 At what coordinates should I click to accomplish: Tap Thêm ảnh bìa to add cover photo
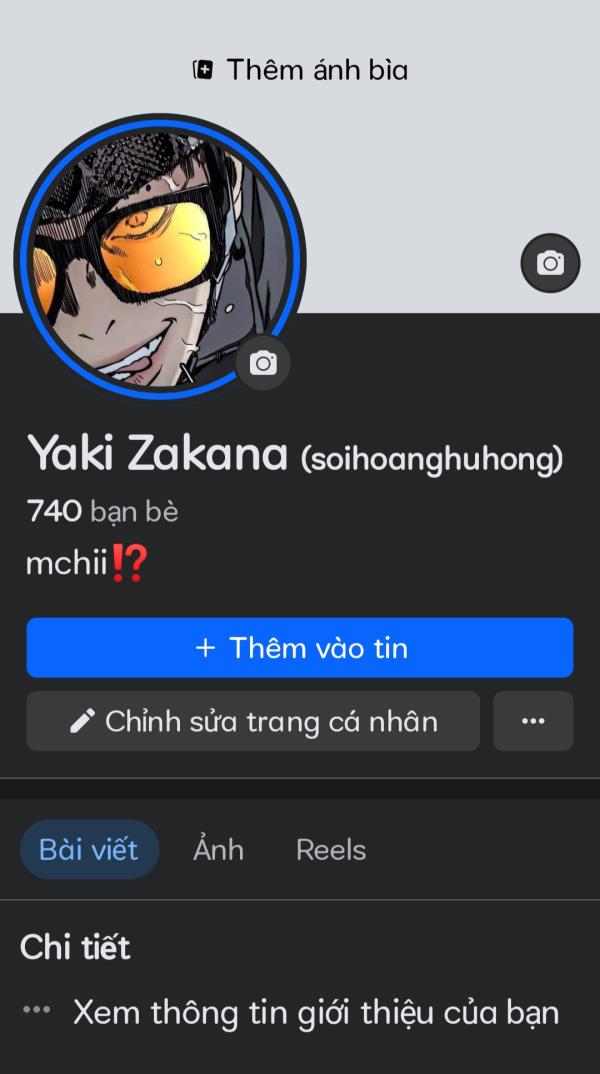(x=300, y=70)
